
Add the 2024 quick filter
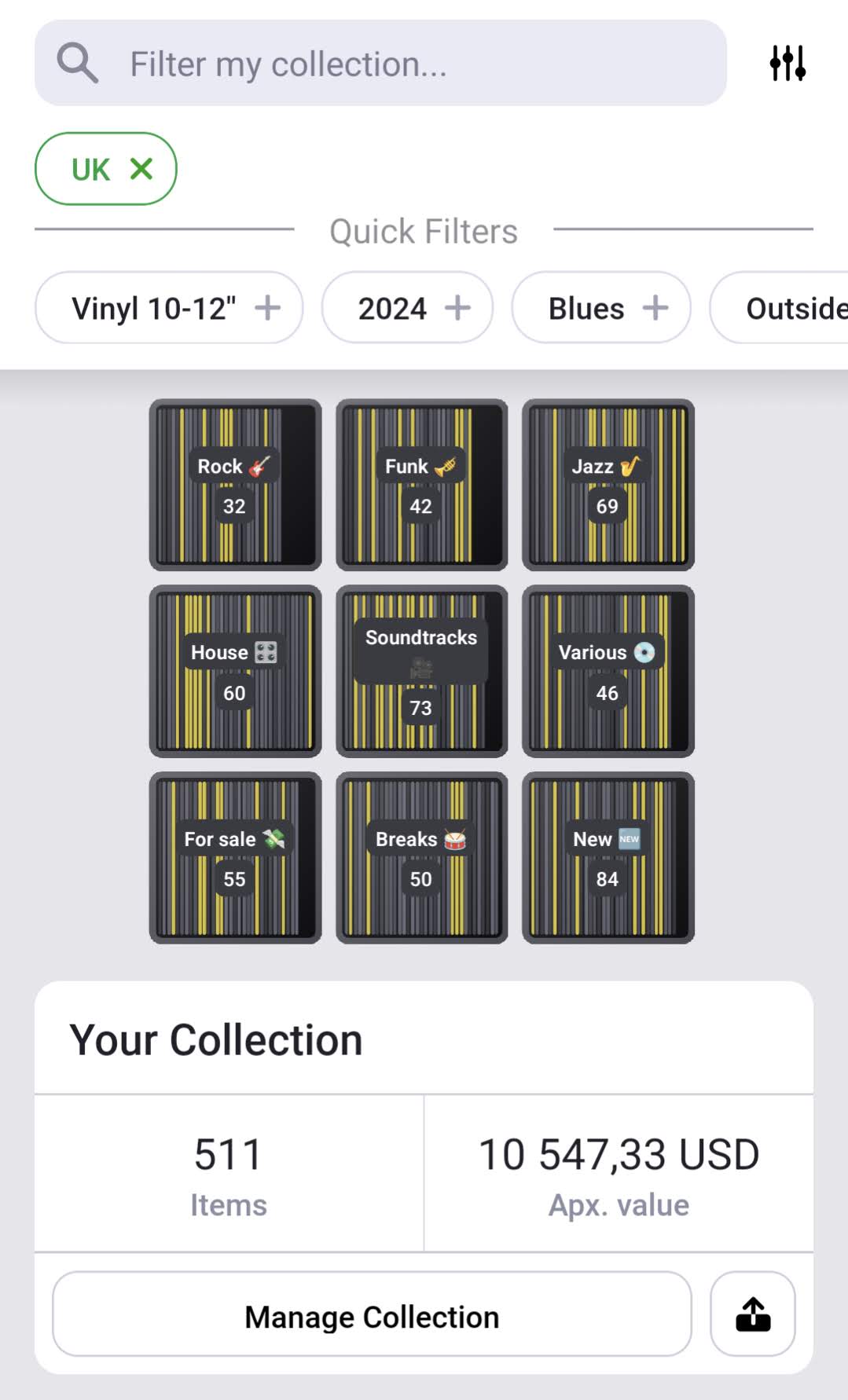pos(407,308)
